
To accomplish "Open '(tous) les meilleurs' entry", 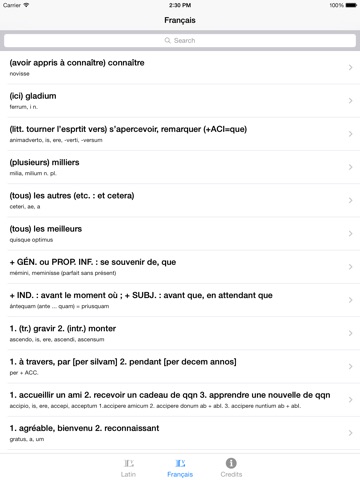I will (180, 234).
